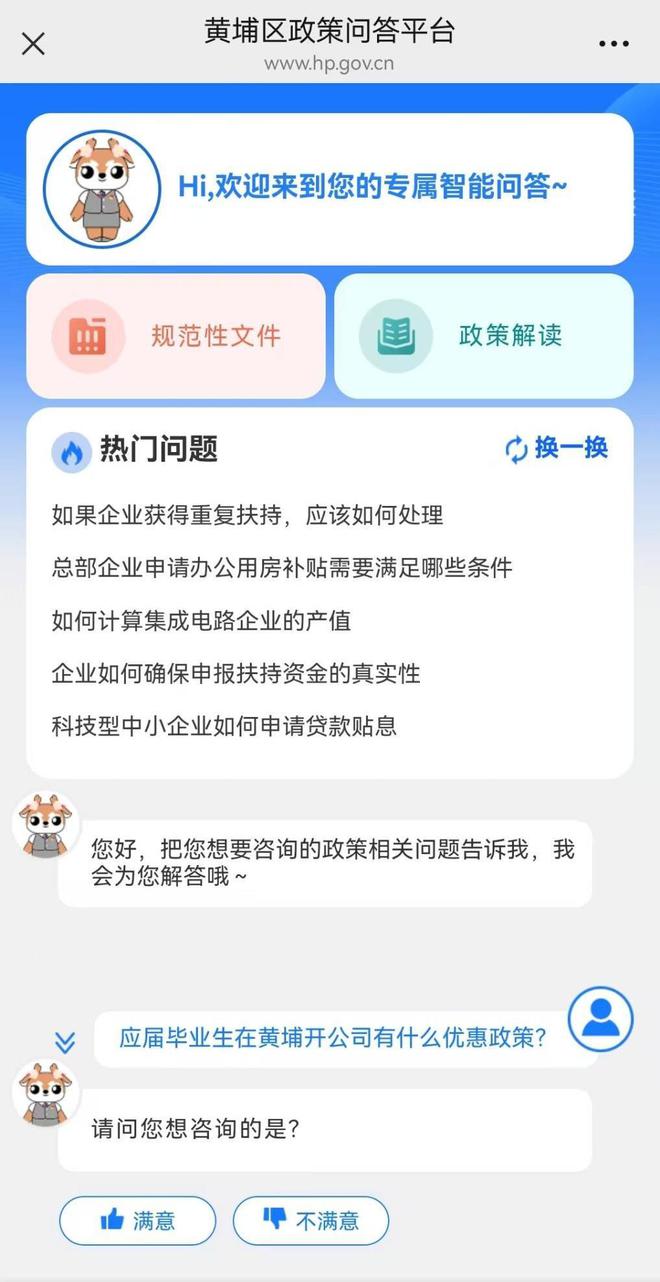Select the 总部企业办公用房补贴 question
The image size is (660, 1282).
281,568
